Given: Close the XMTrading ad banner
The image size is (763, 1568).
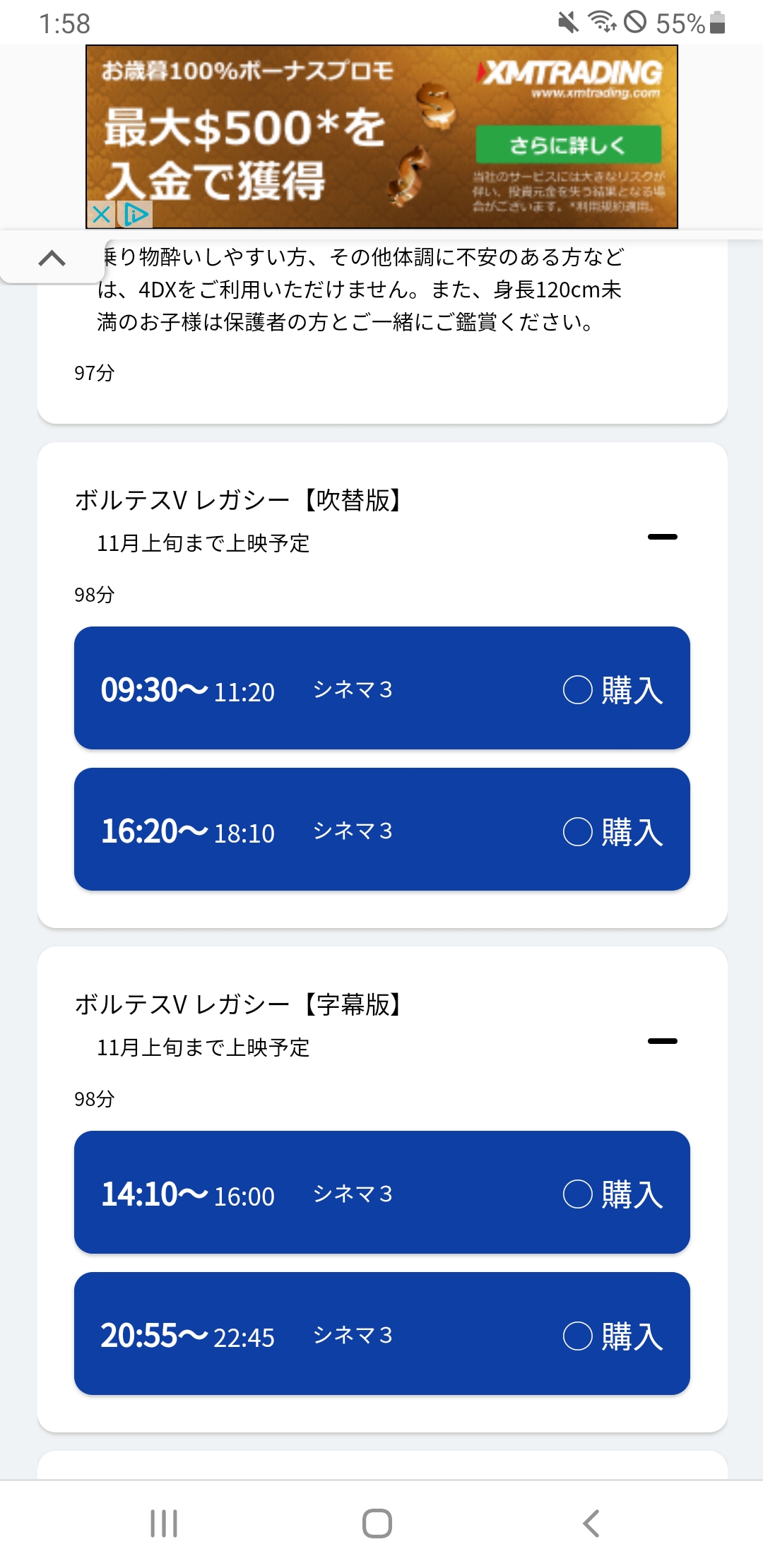Looking at the screenshot, I should click(x=101, y=214).
